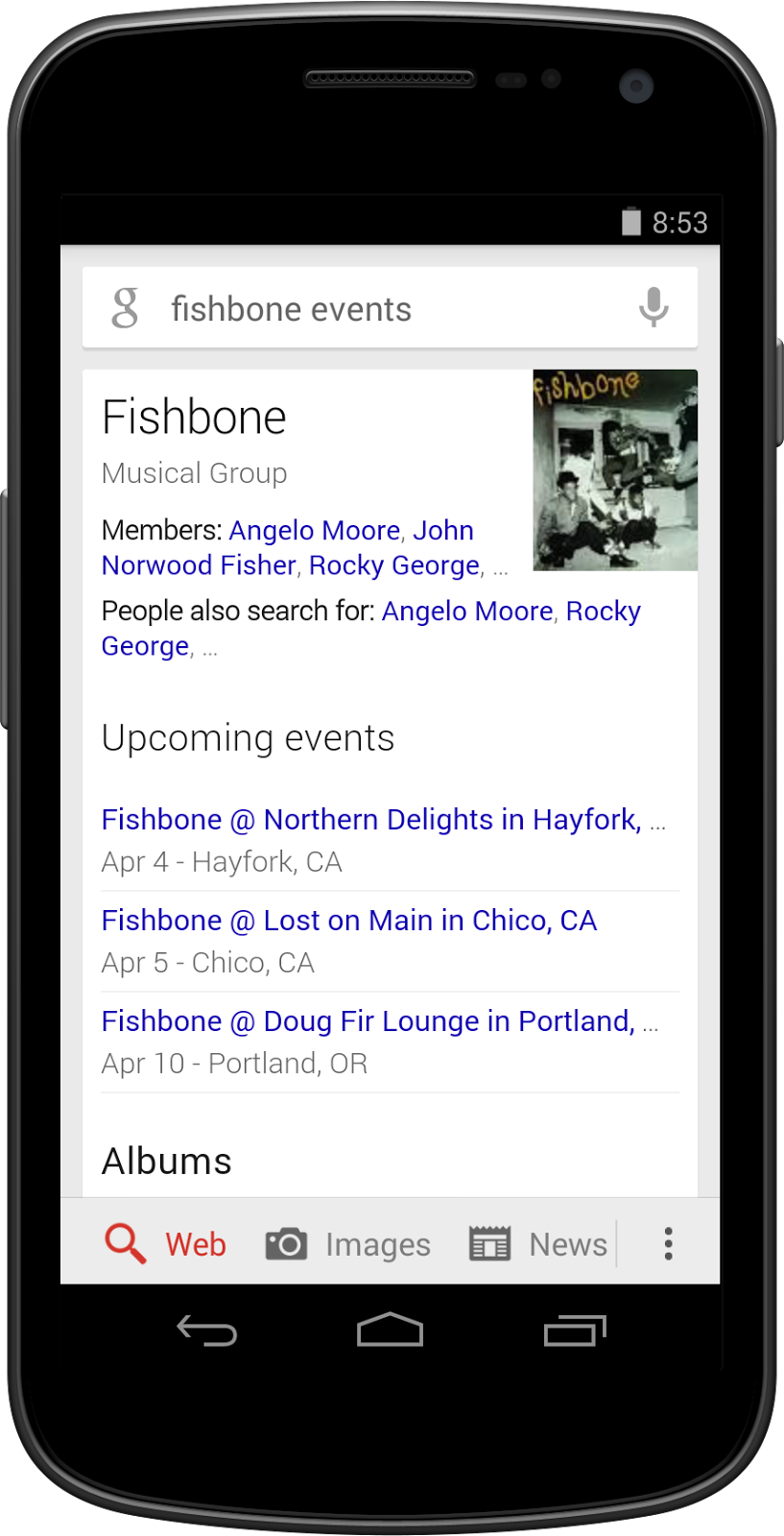The image size is (784, 1536).
Task: Switch to the News tab
Action: pos(537,1244)
